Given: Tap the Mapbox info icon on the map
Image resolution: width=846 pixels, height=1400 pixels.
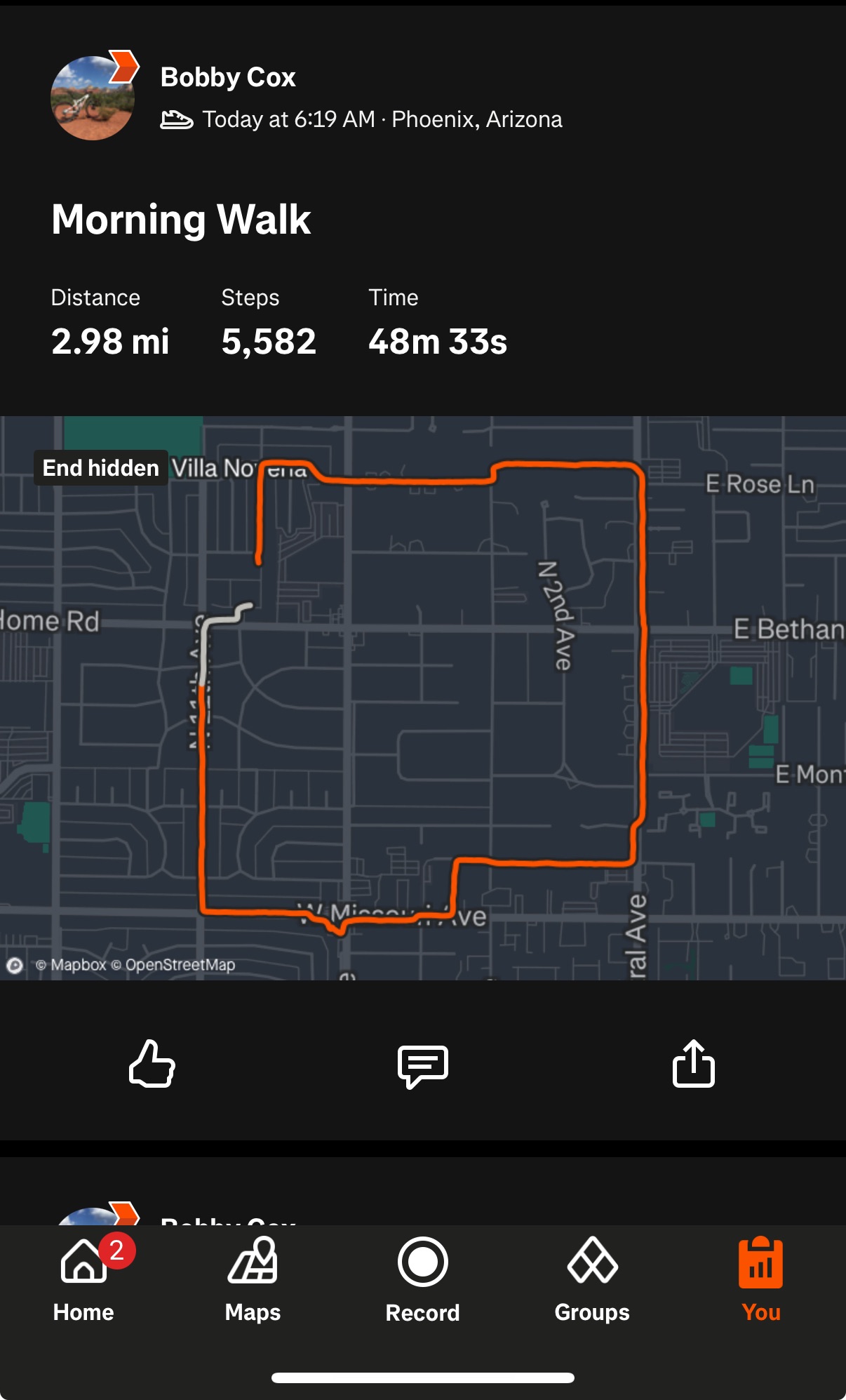Looking at the screenshot, I should 15,966.
